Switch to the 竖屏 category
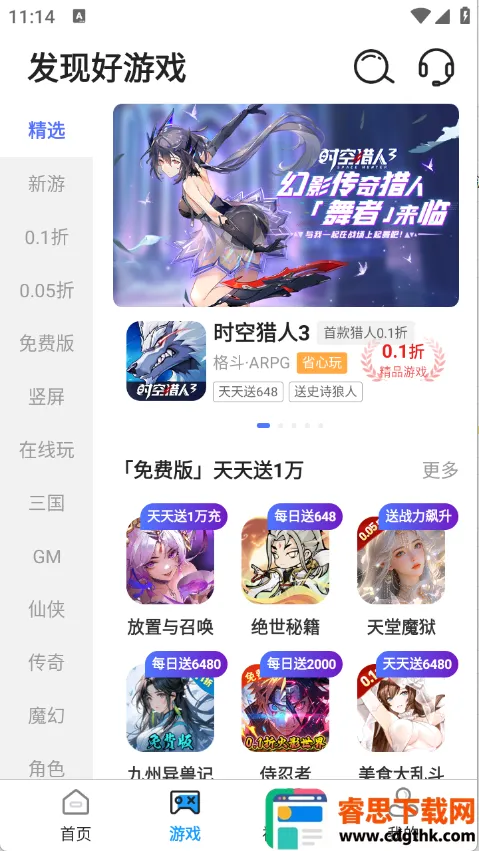The height and width of the screenshot is (851, 479). pyautogui.click(x=47, y=397)
